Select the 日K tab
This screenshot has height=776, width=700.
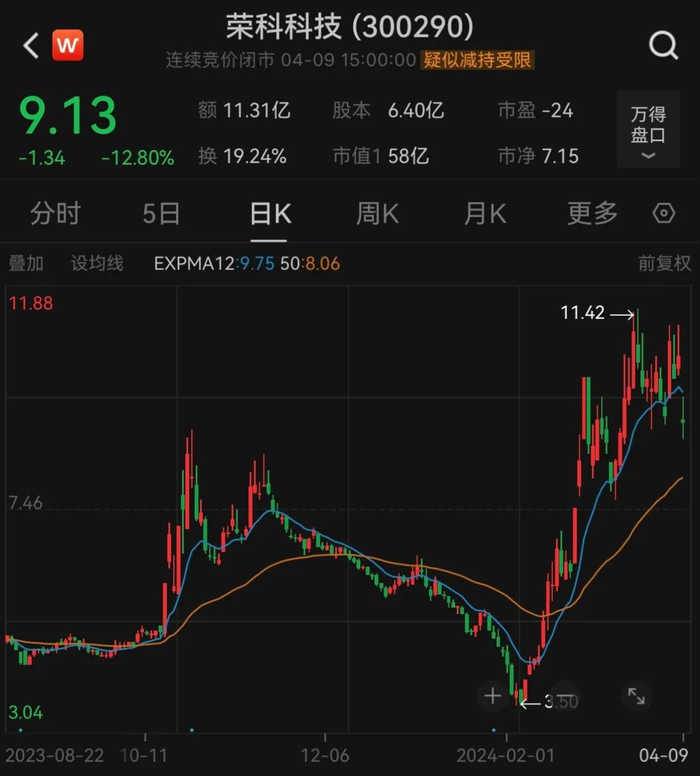coord(269,213)
